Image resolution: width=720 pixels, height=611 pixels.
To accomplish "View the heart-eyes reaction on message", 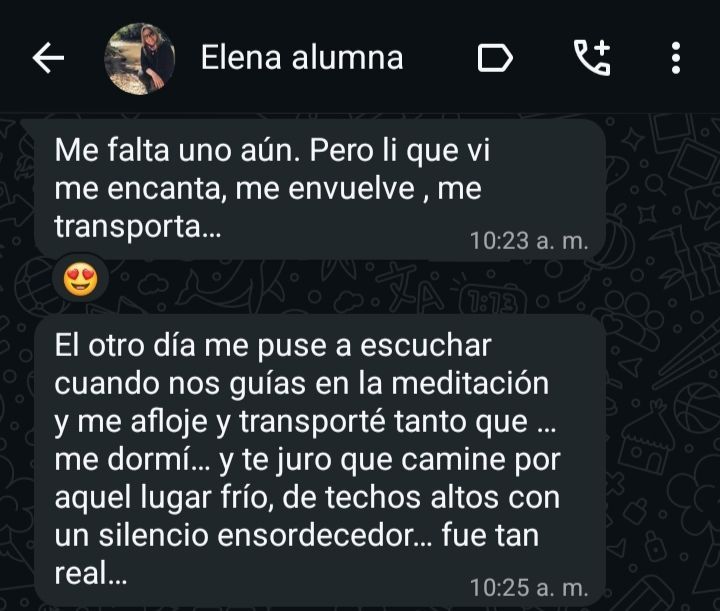I will tap(80, 279).
